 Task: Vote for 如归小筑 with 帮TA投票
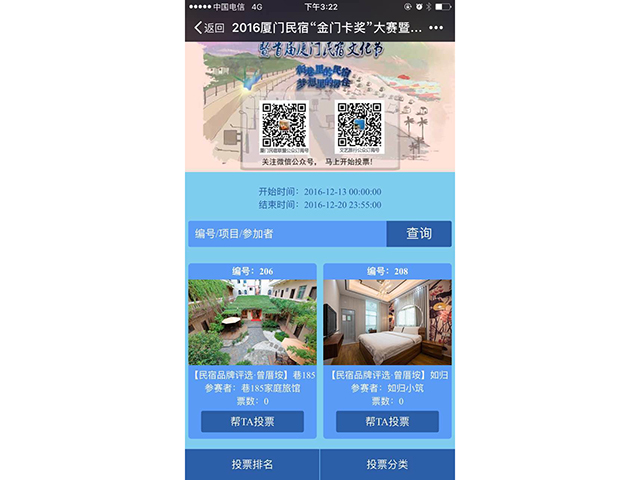coord(387,421)
